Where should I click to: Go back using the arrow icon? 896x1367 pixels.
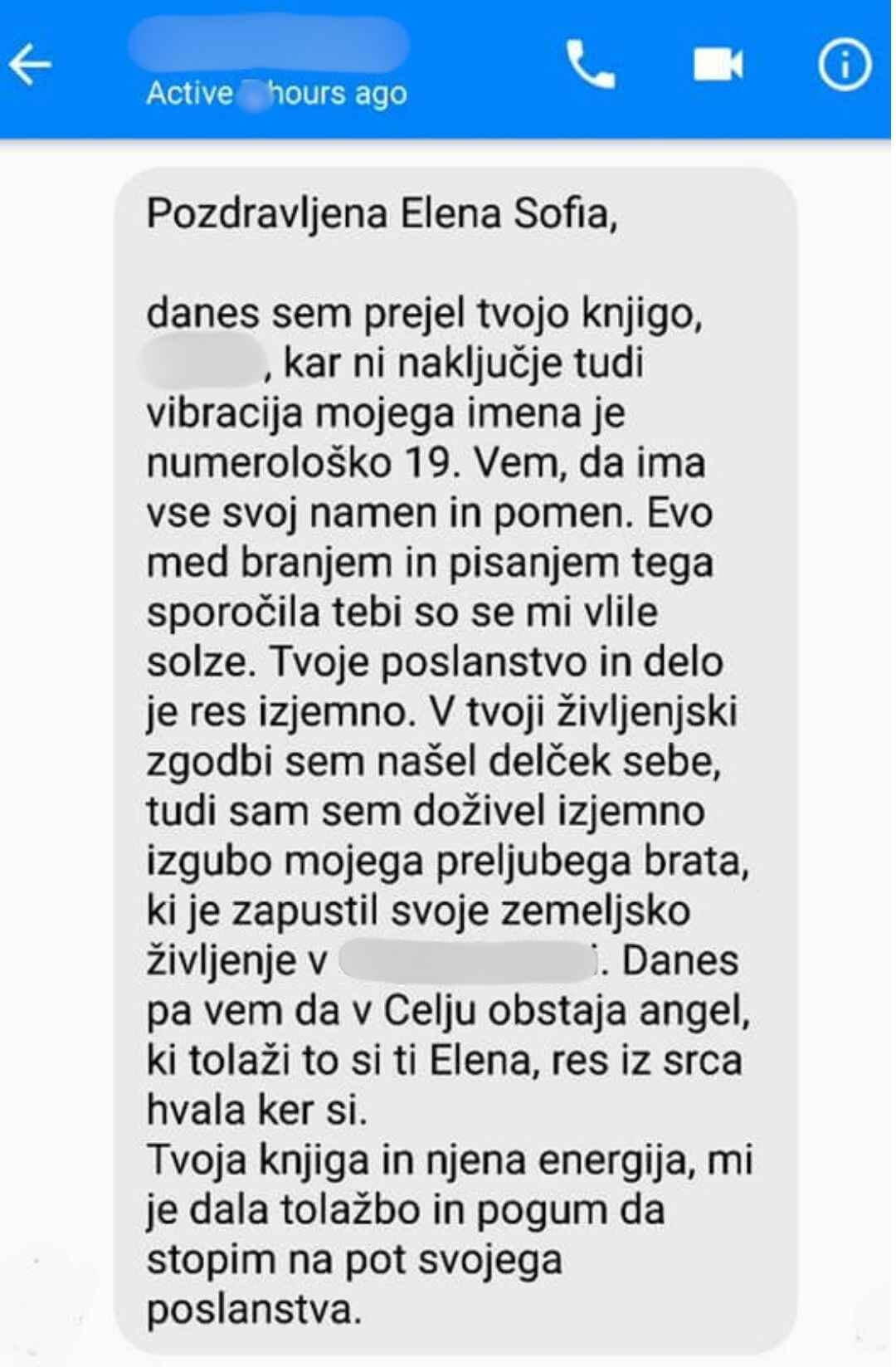click(x=31, y=66)
